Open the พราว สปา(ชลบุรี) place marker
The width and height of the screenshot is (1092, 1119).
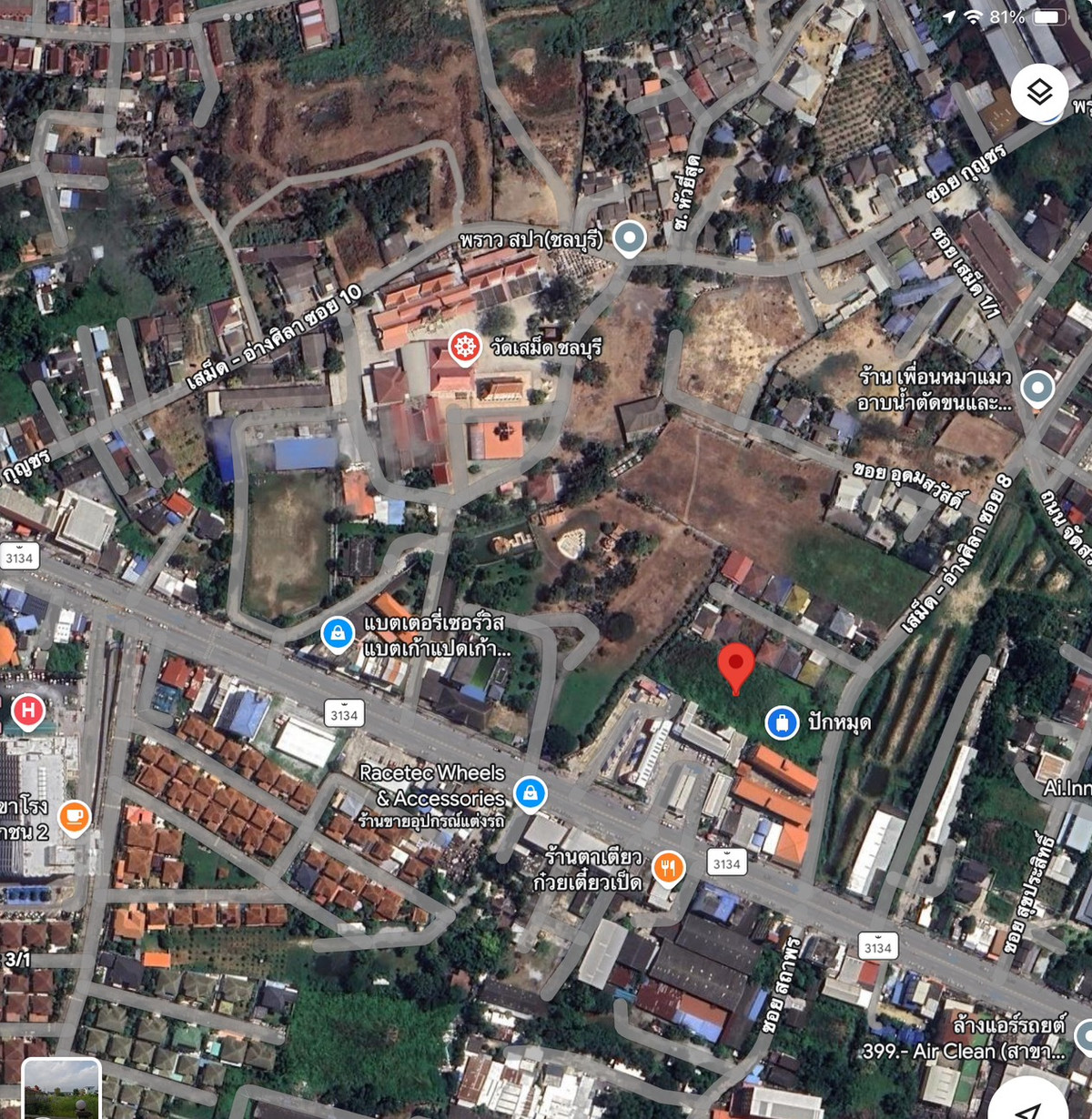coord(629,238)
